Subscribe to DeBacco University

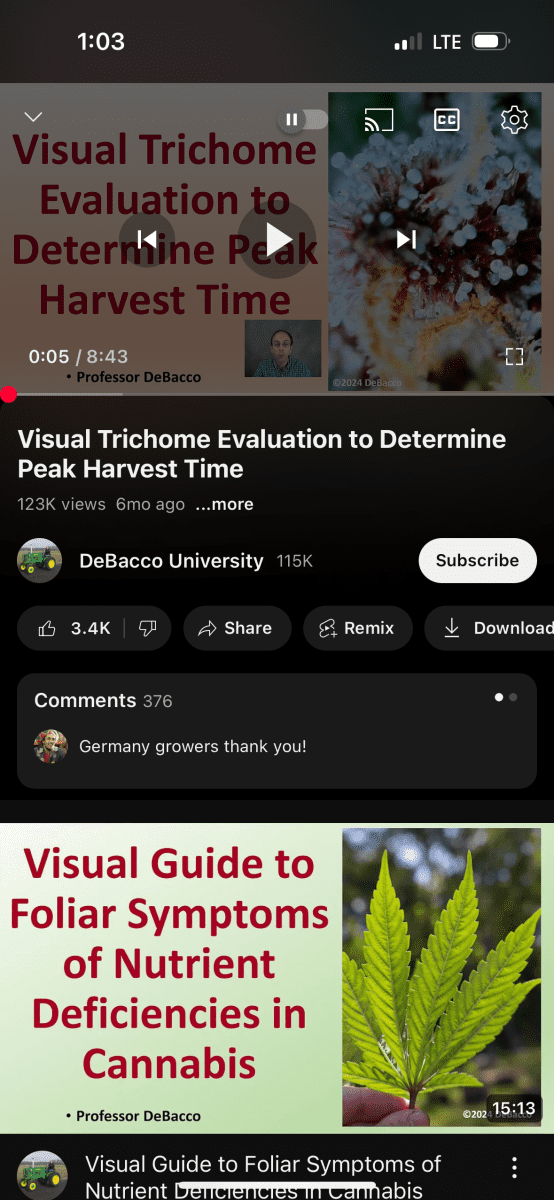click(x=477, y=560)
